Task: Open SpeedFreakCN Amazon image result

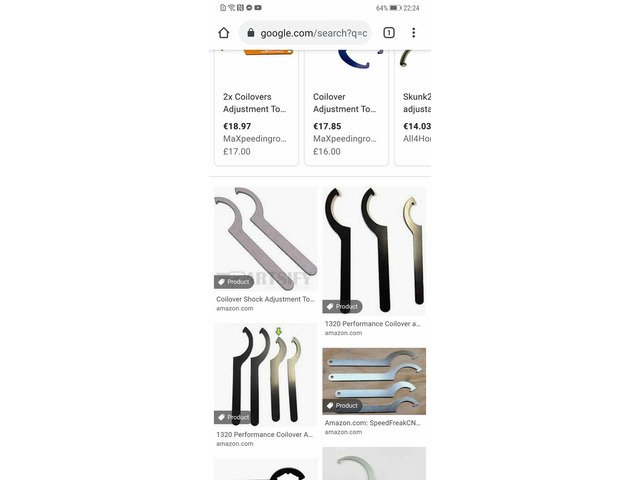Action: 374,381
